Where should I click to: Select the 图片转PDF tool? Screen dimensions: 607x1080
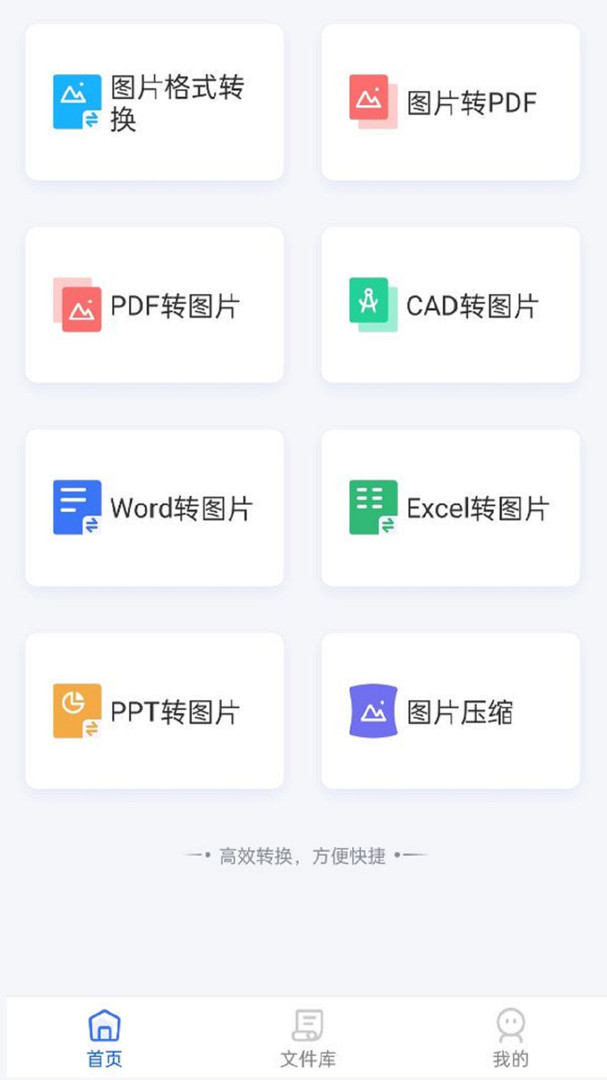click(x=450, y=103)
